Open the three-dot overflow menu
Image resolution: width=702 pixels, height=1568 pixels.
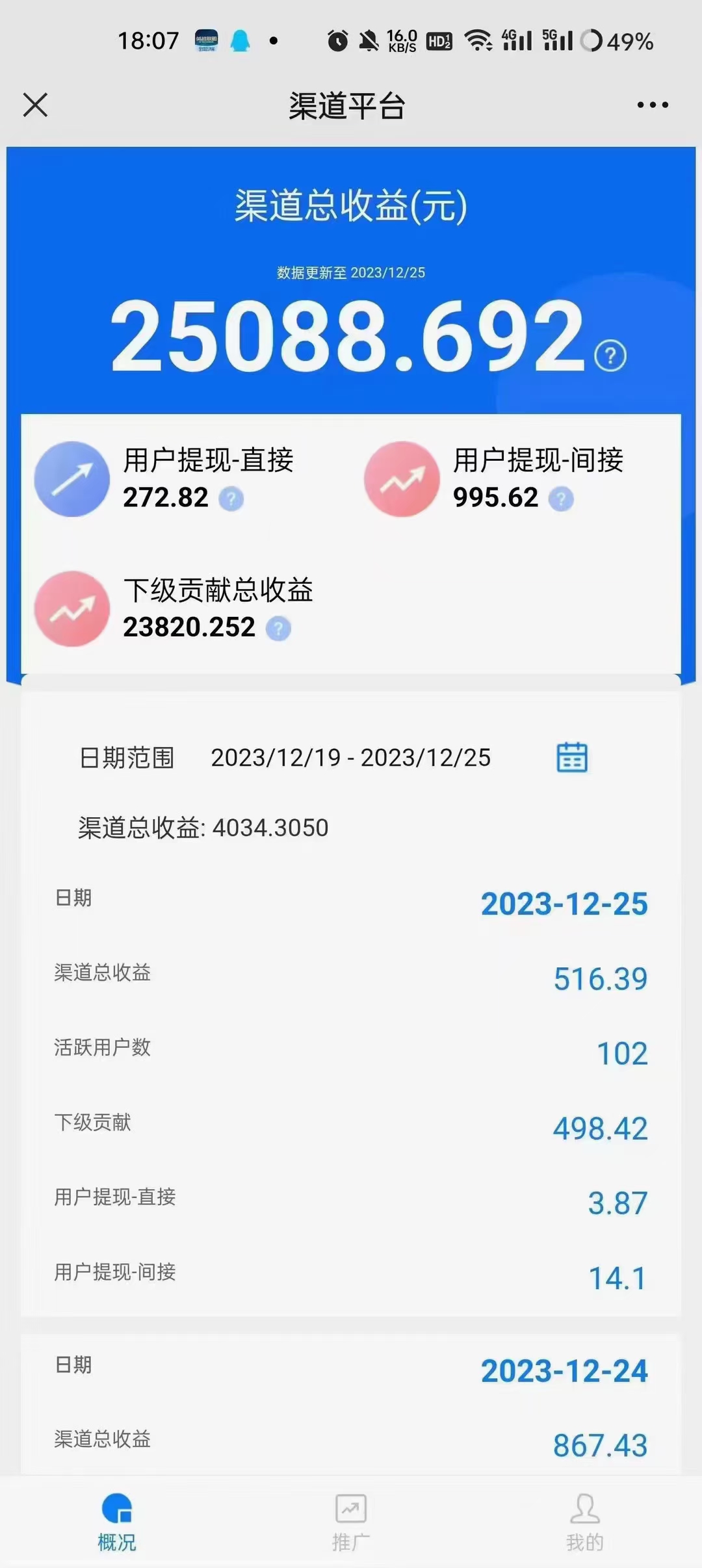[x=653, y=105]
